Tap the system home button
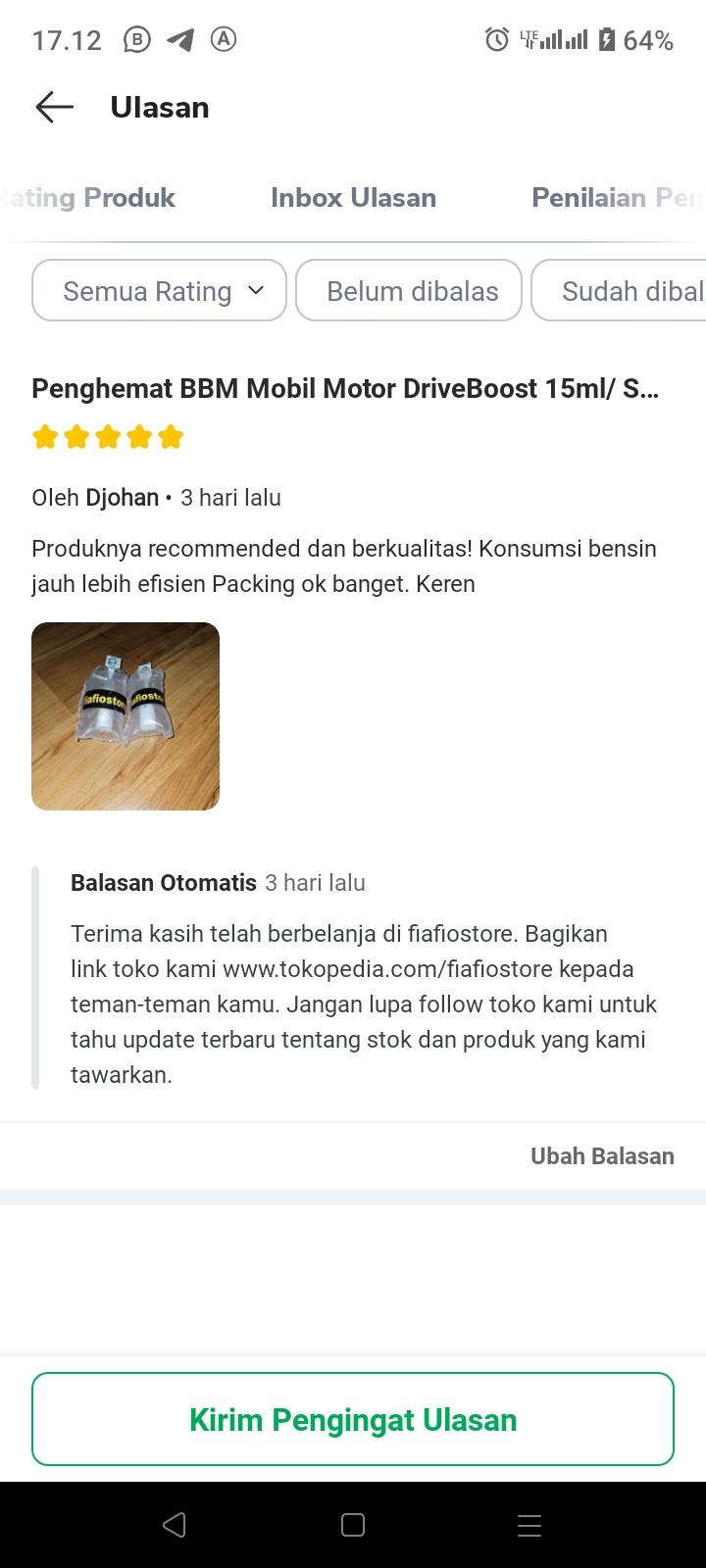The image size is (706, 1568). pyautogui.click(x=353, y=1525)
